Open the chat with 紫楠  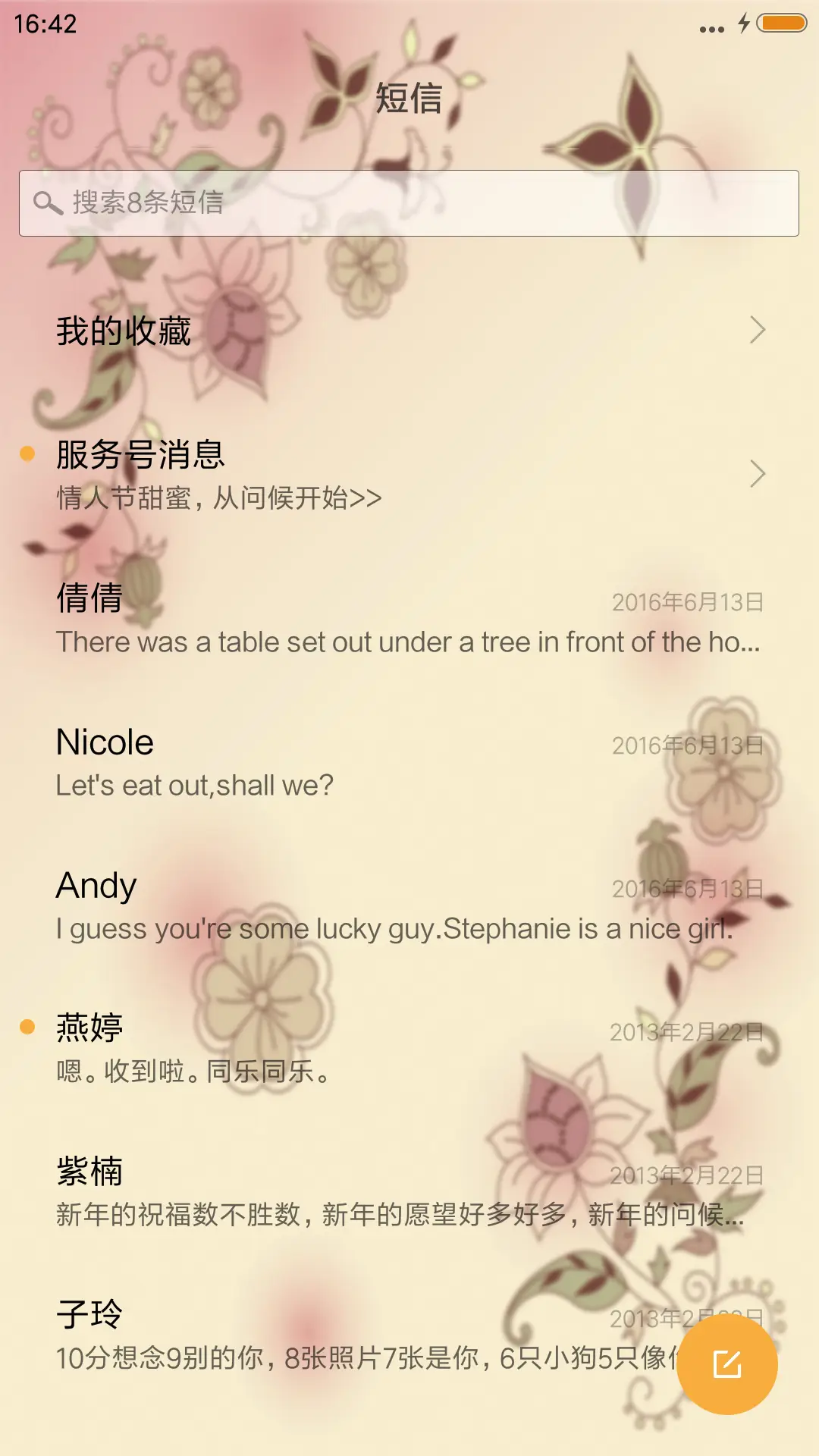click(303, 1191)
